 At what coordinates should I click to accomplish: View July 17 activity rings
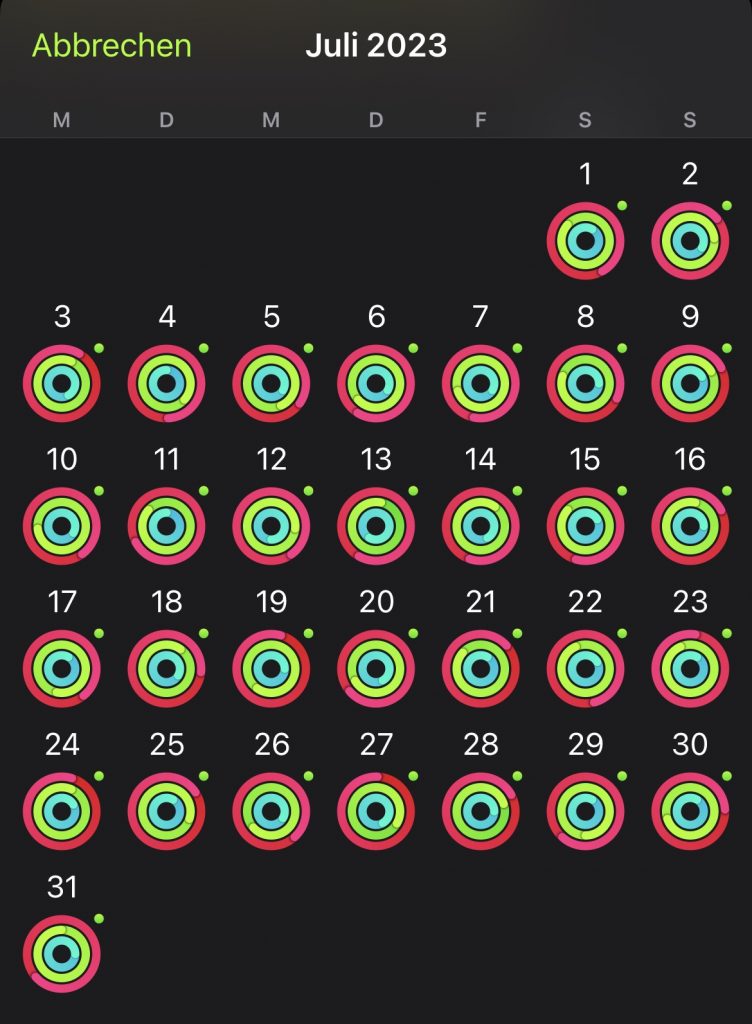(62, 669)
